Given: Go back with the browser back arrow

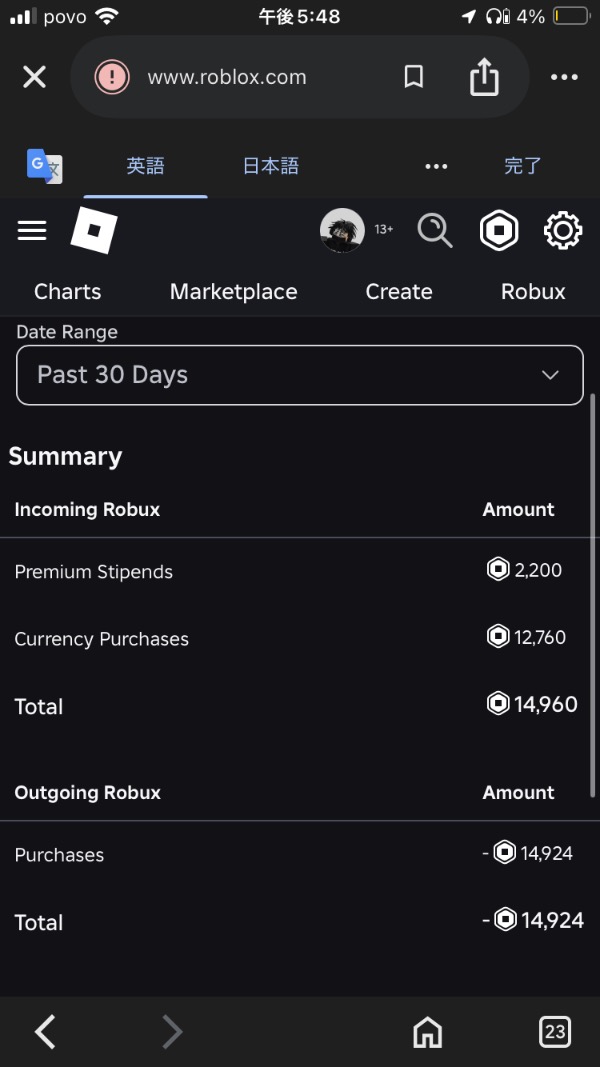Looking at the screenshot, I should (x=46, y=1032).
